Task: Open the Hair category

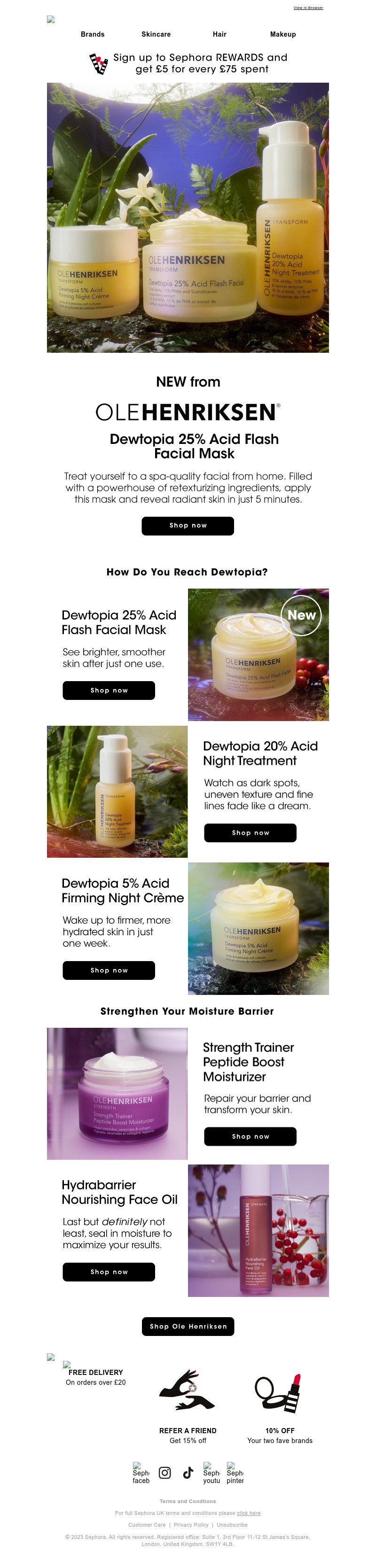Action: point(219,34)
